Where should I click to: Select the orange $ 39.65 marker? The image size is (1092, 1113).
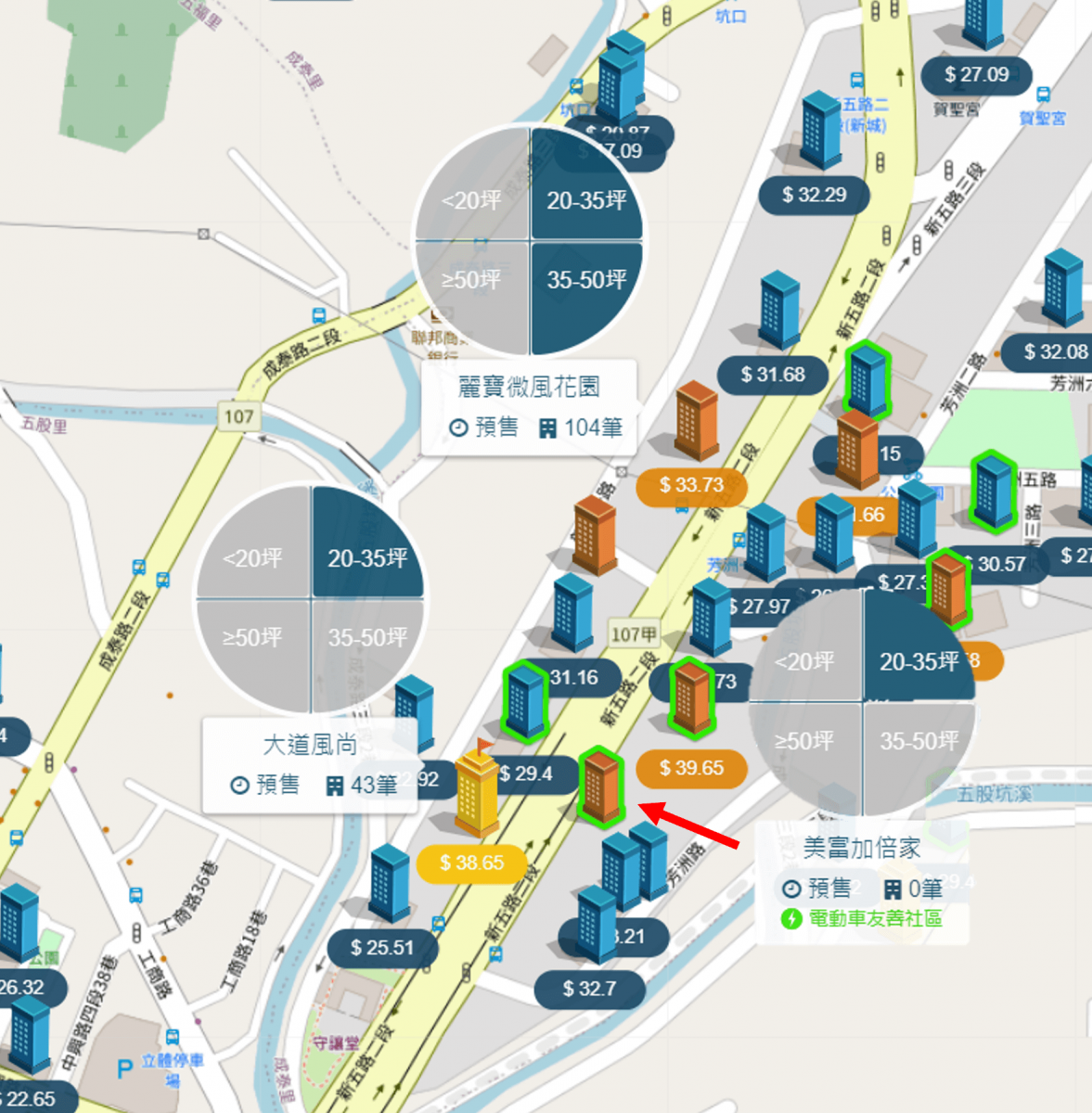click(x=691, y=768)
